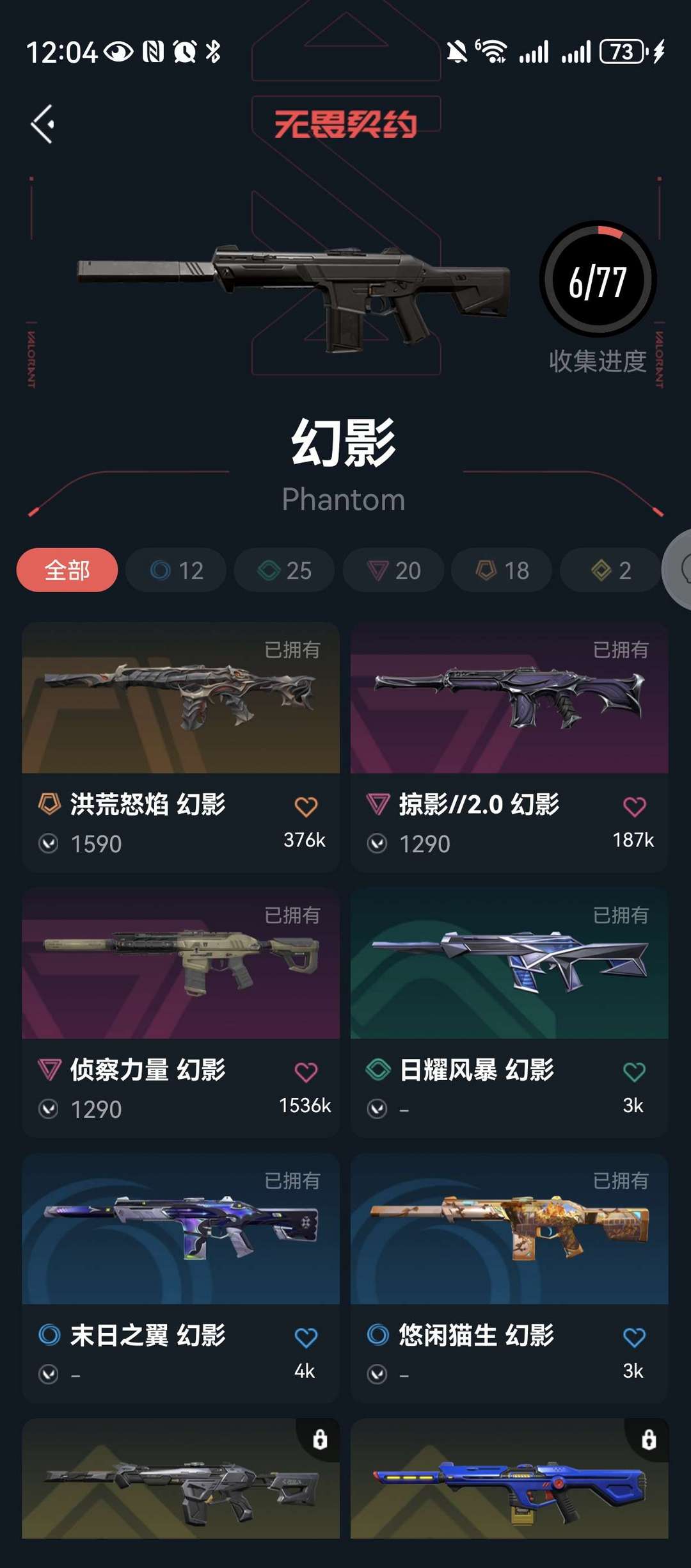The width and height of the screenshot is (691, 1568).
Task: Like the 掠影//2.0 幻影 skin
Action: [x=634, y=807]
